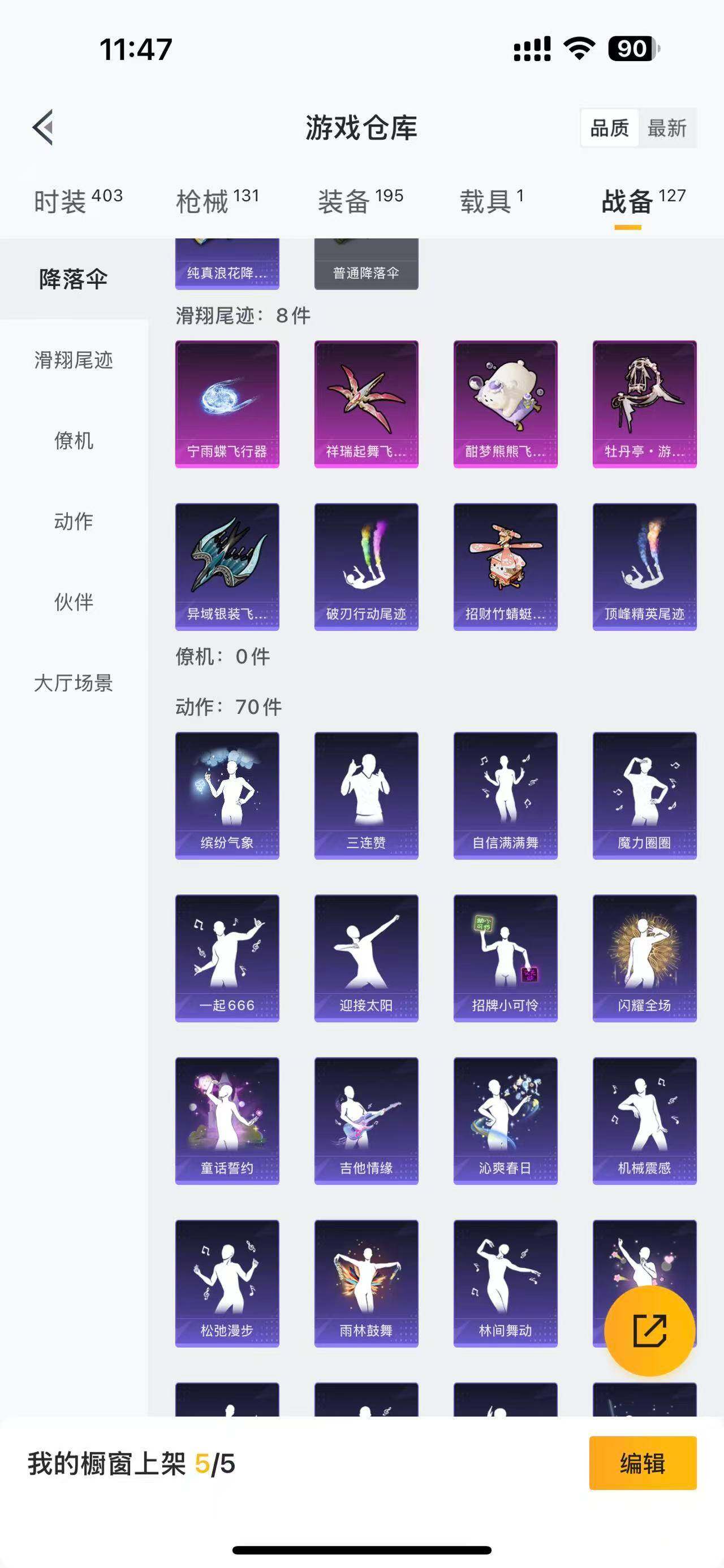The height and width of the screenshot is (1568, 724).
Task: Switch to the 时装 tab
Action: tap(78, 201)
